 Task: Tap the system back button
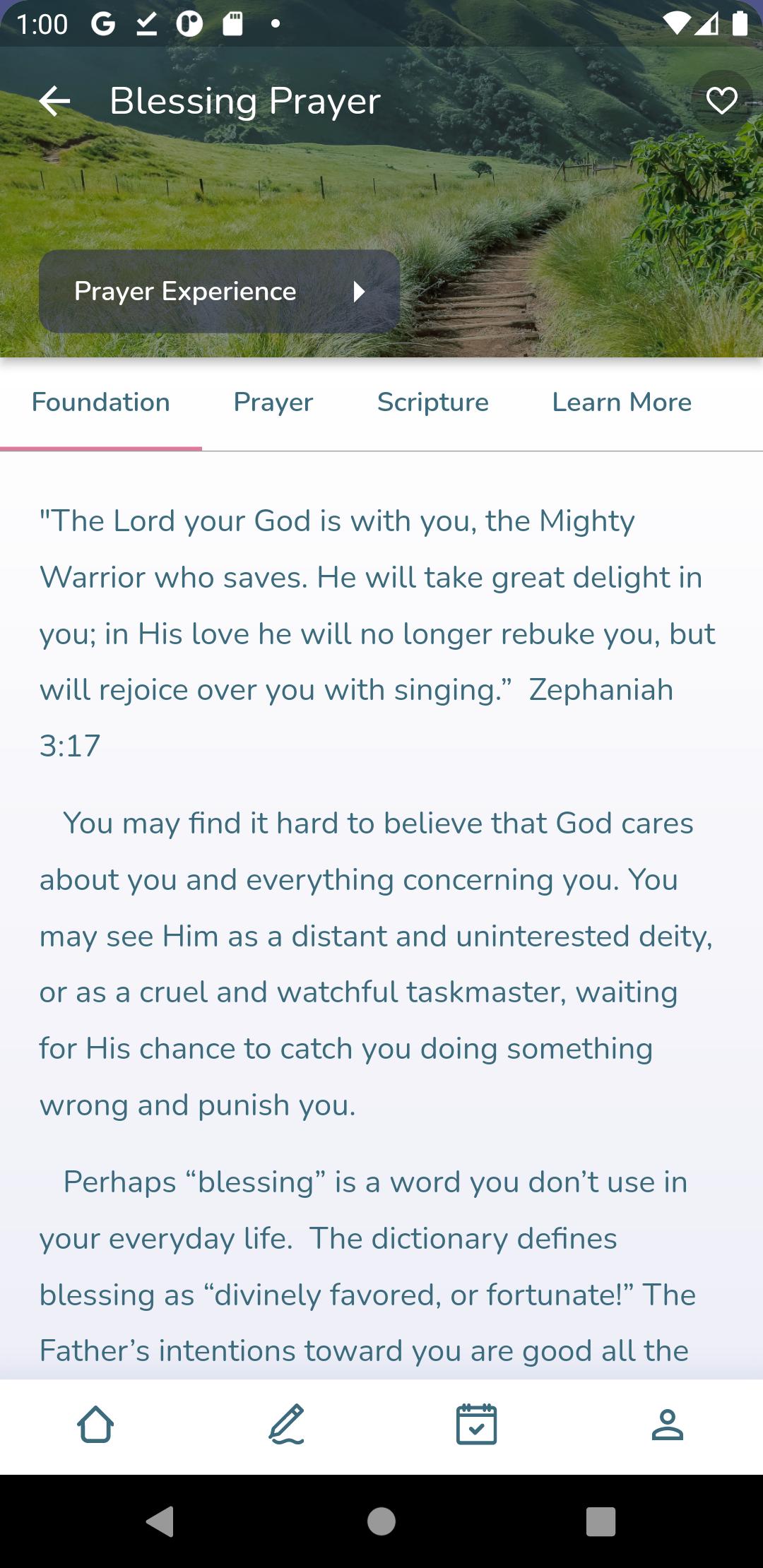[160, 1521]
